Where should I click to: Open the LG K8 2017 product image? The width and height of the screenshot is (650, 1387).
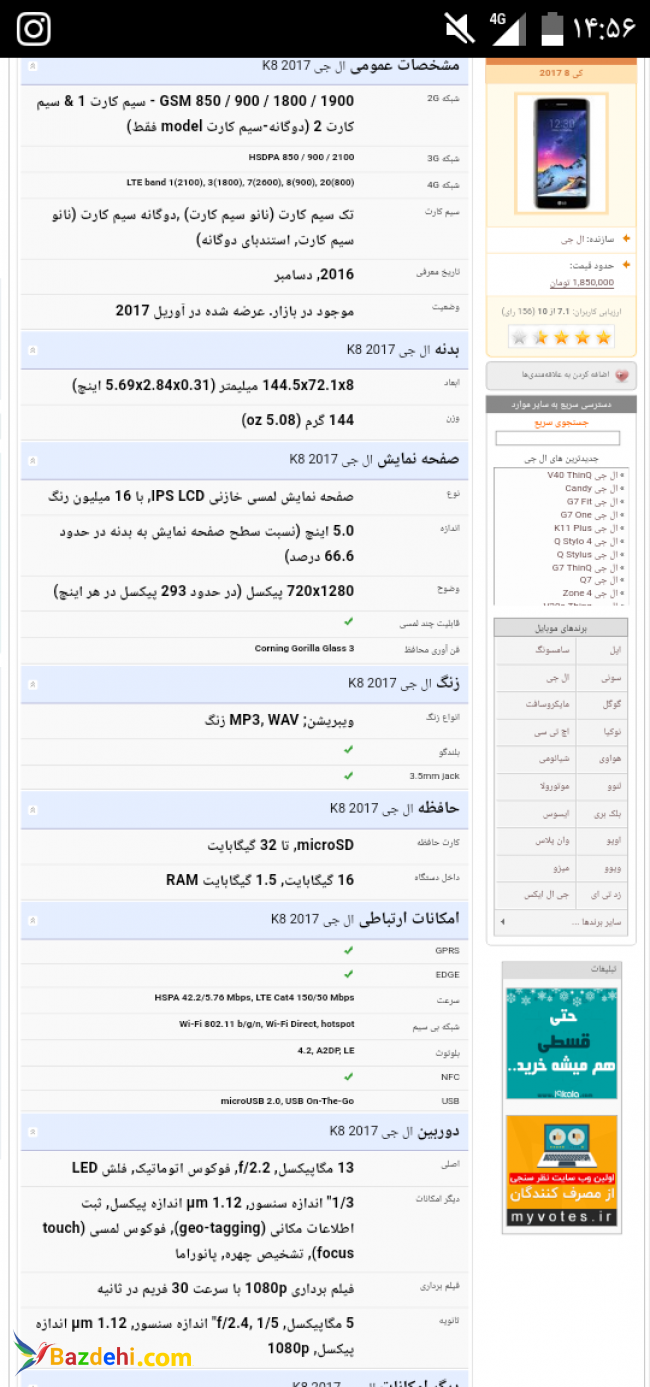click(560, 153)
